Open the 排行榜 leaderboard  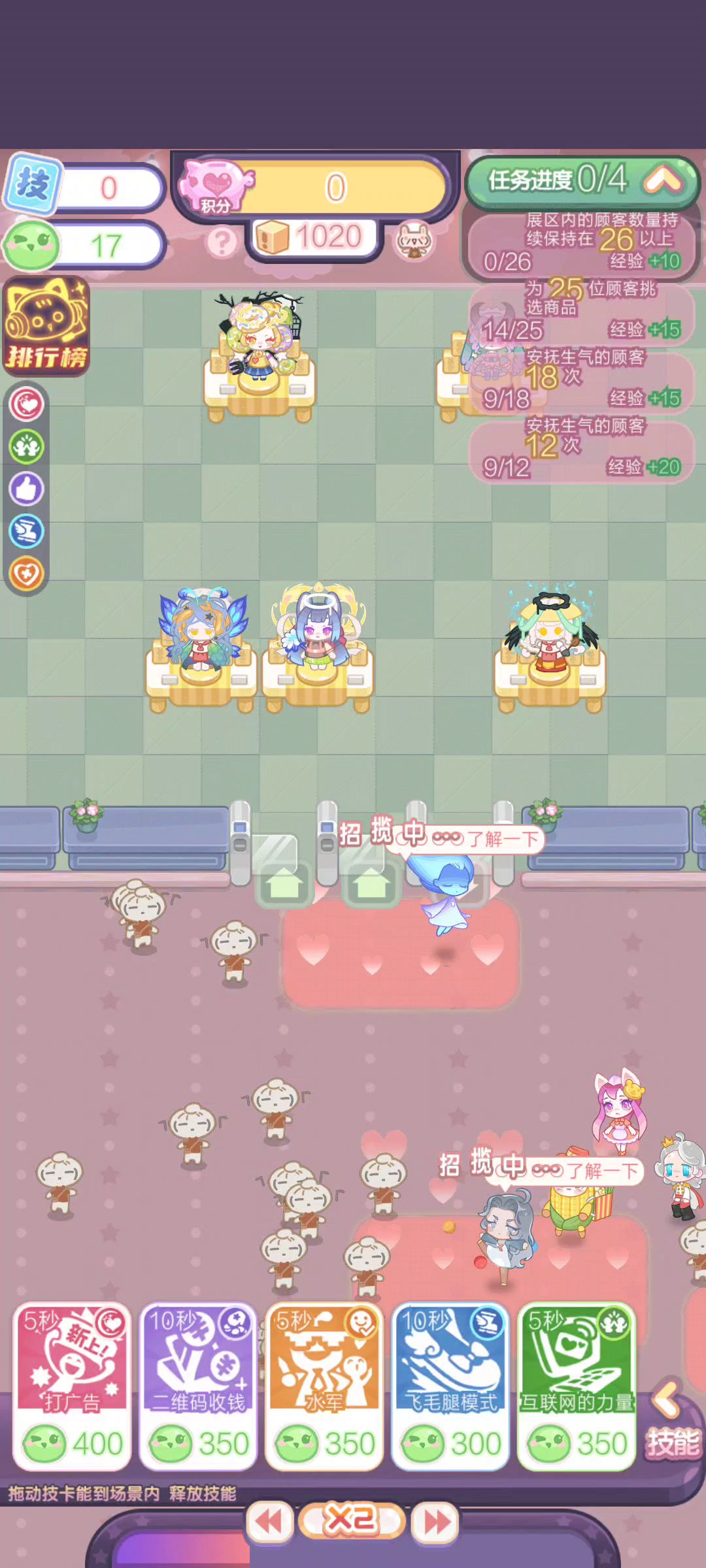tap(46, 327)
